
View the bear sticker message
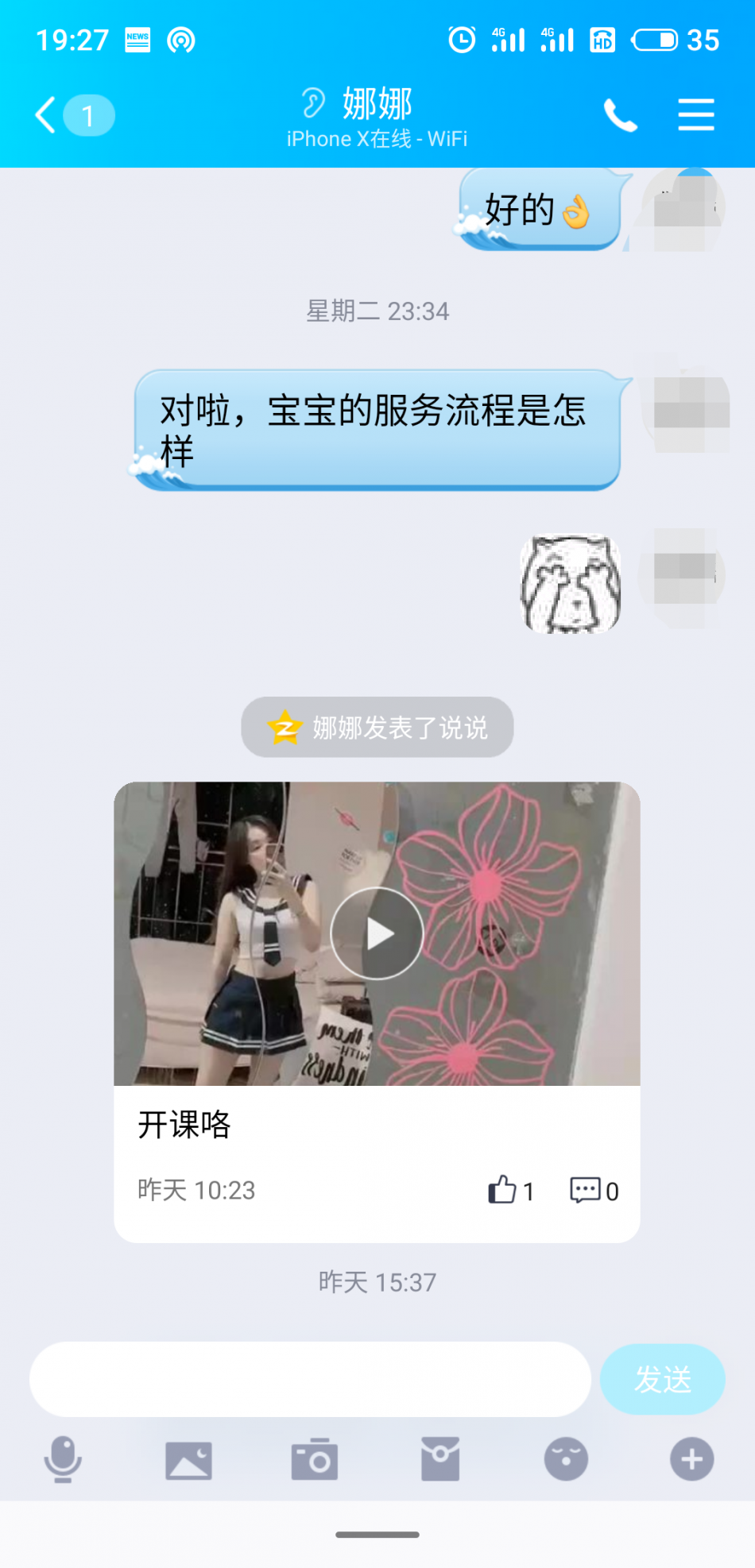(x=570, y=584)
